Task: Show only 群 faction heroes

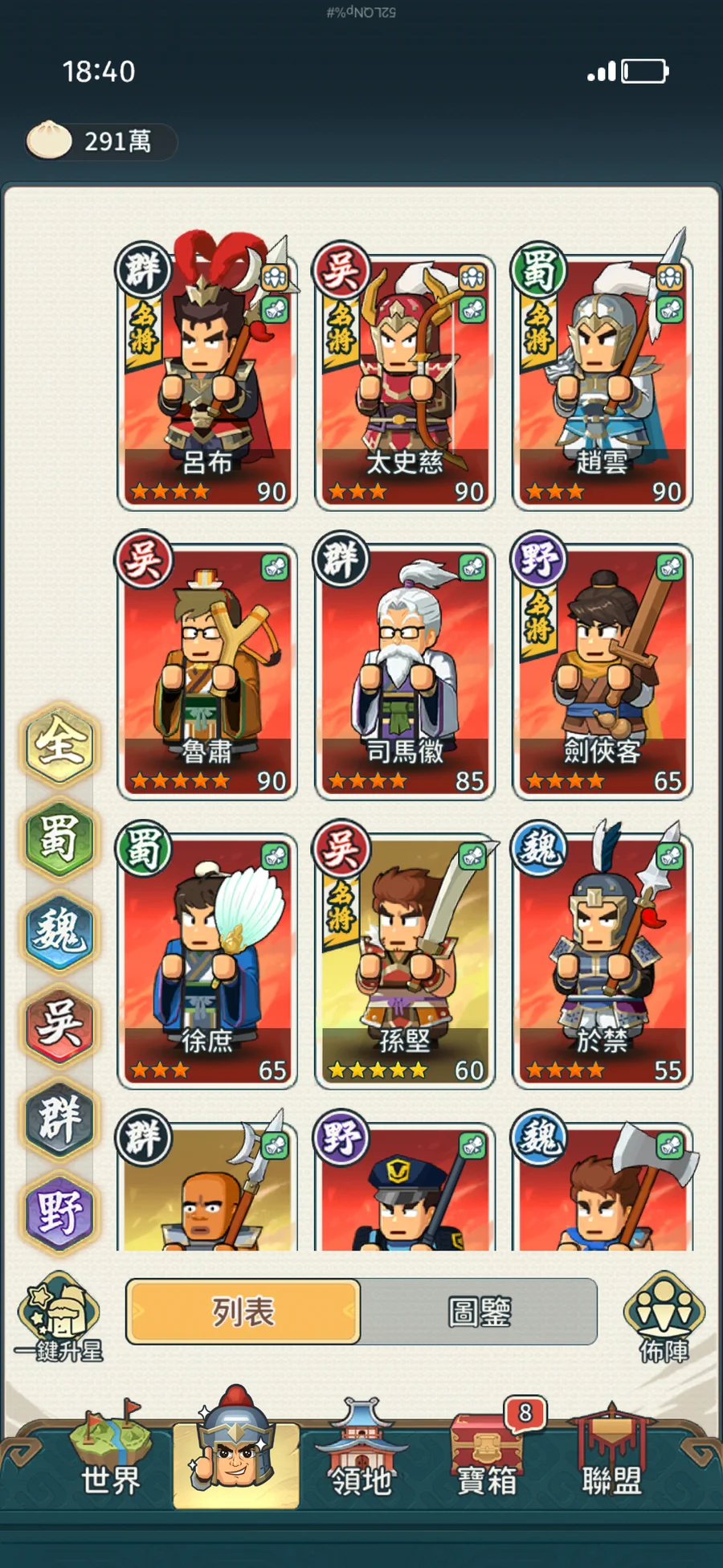Action: point(60,1119)
